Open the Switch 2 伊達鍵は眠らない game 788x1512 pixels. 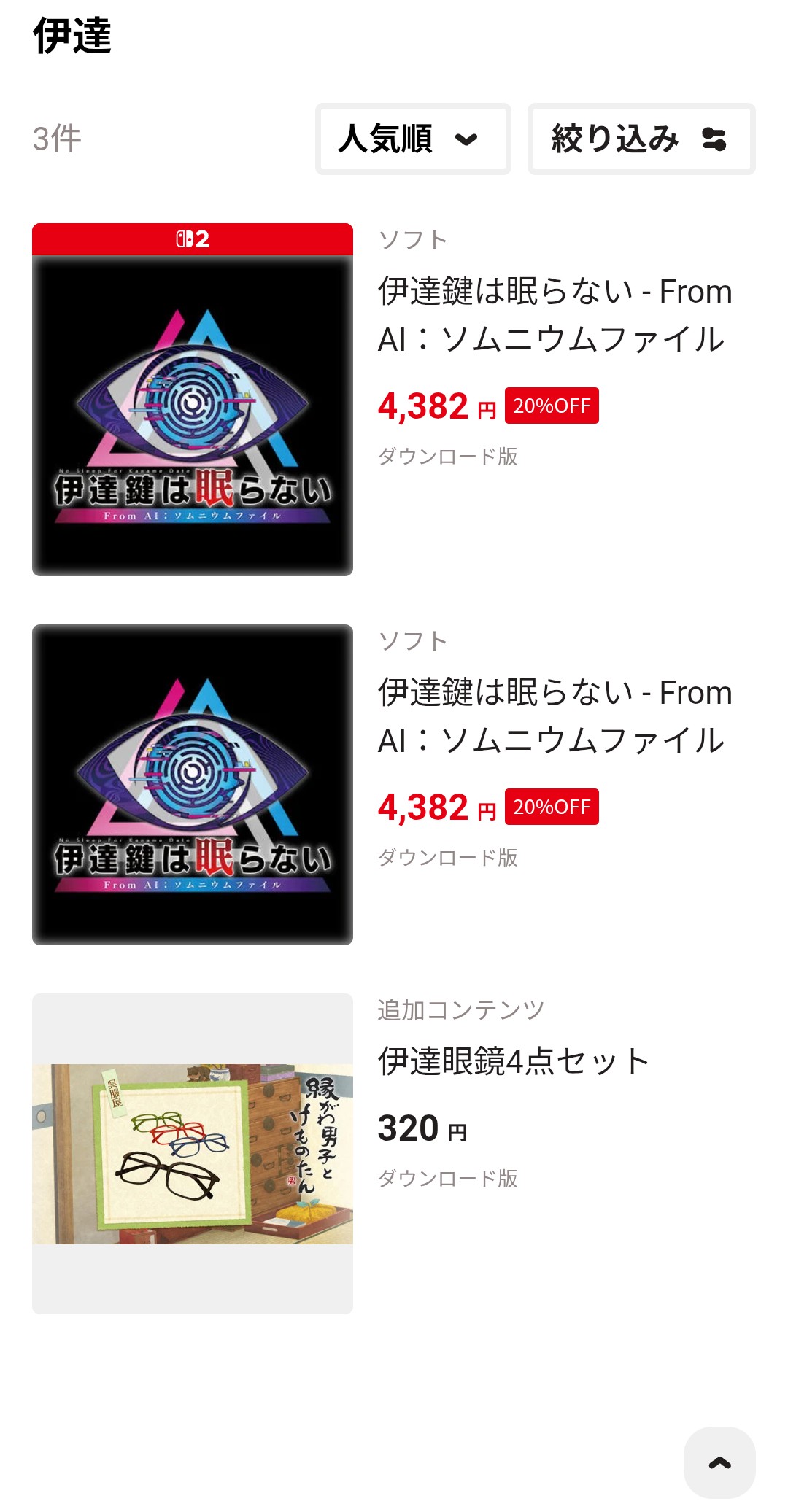click(193, 400)
